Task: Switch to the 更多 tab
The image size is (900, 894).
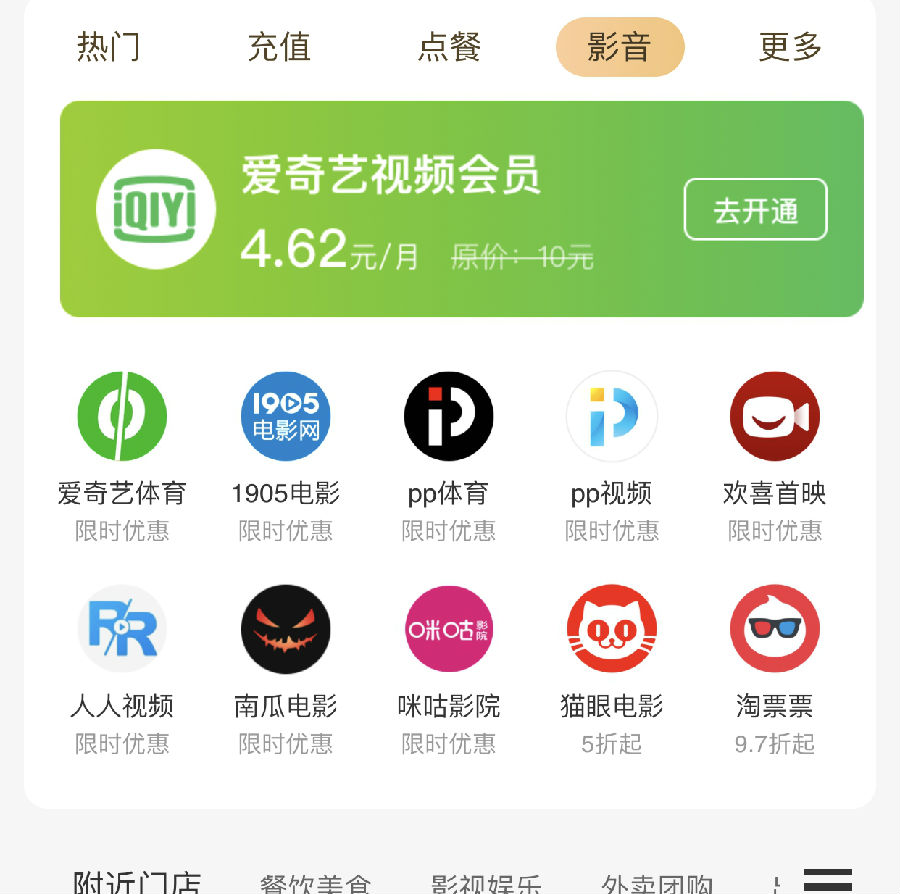Action: tap(790, 47)
